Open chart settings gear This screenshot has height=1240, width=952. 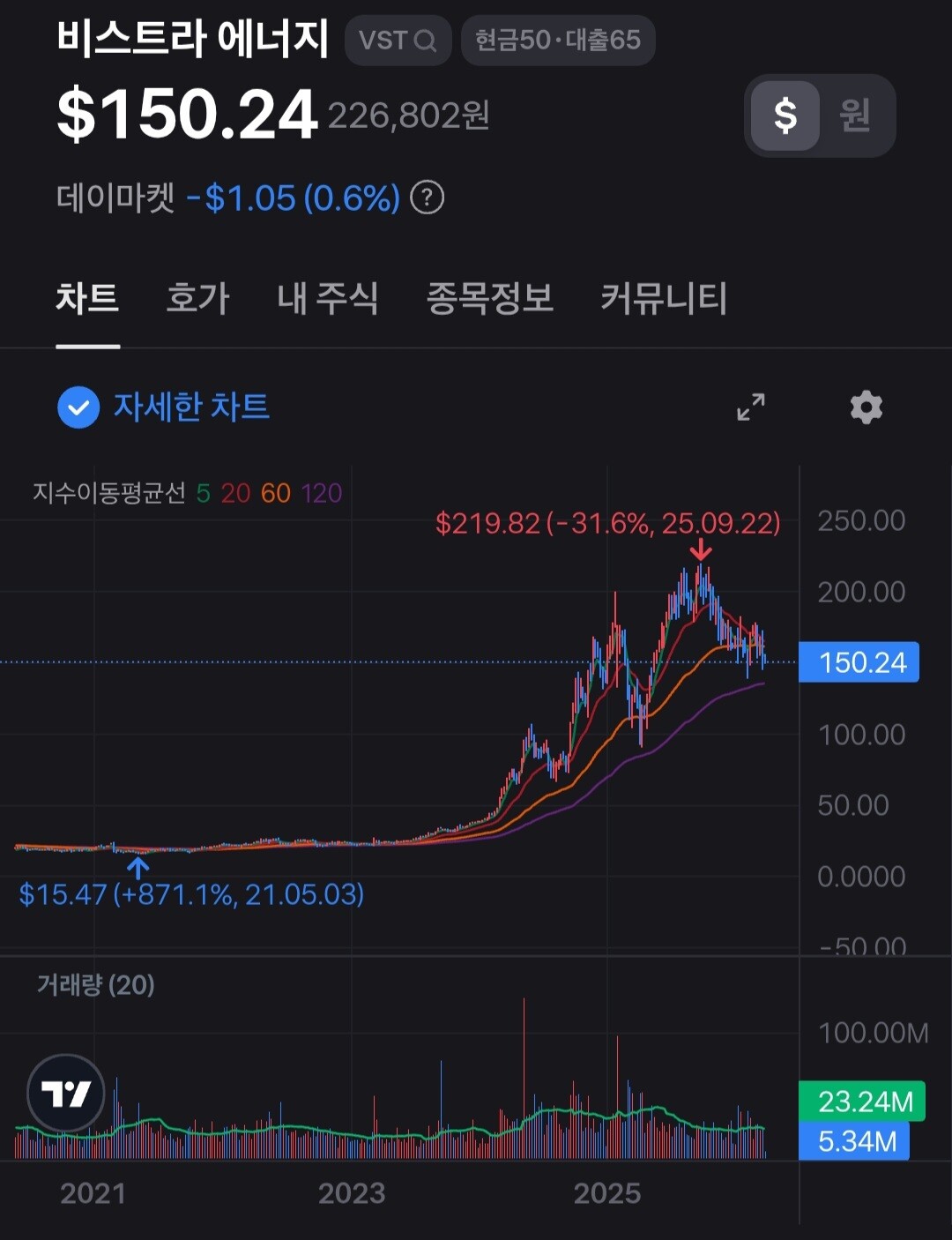[x=866, y=407]
